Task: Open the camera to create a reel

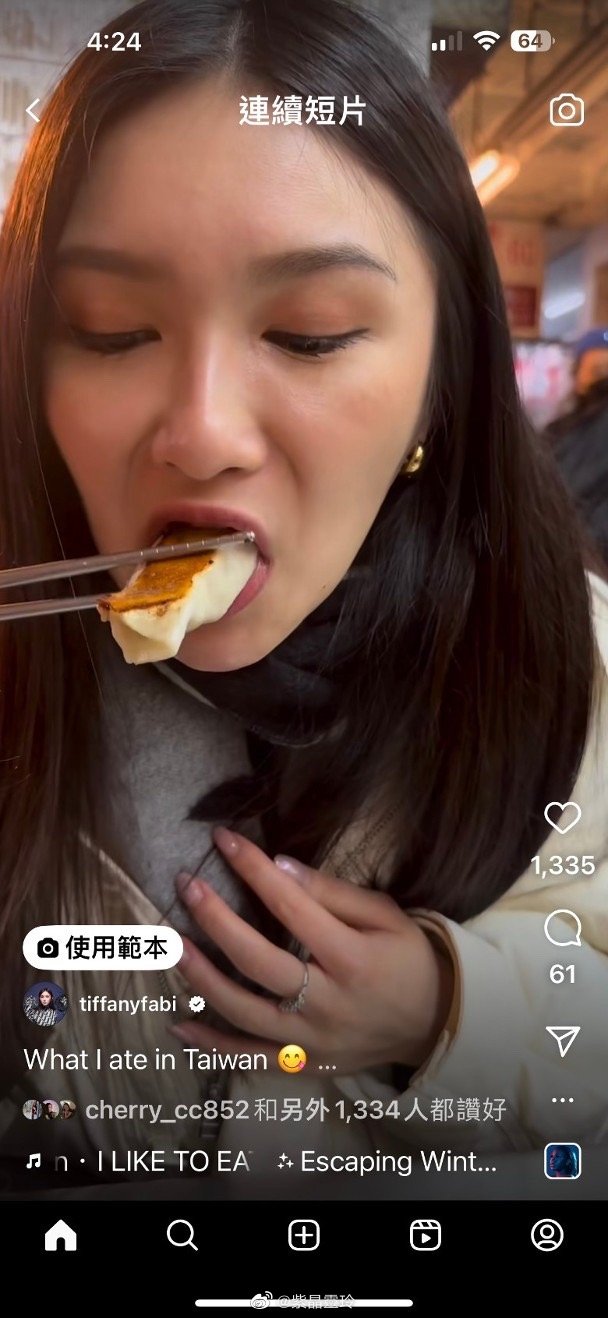Action: 566,110
